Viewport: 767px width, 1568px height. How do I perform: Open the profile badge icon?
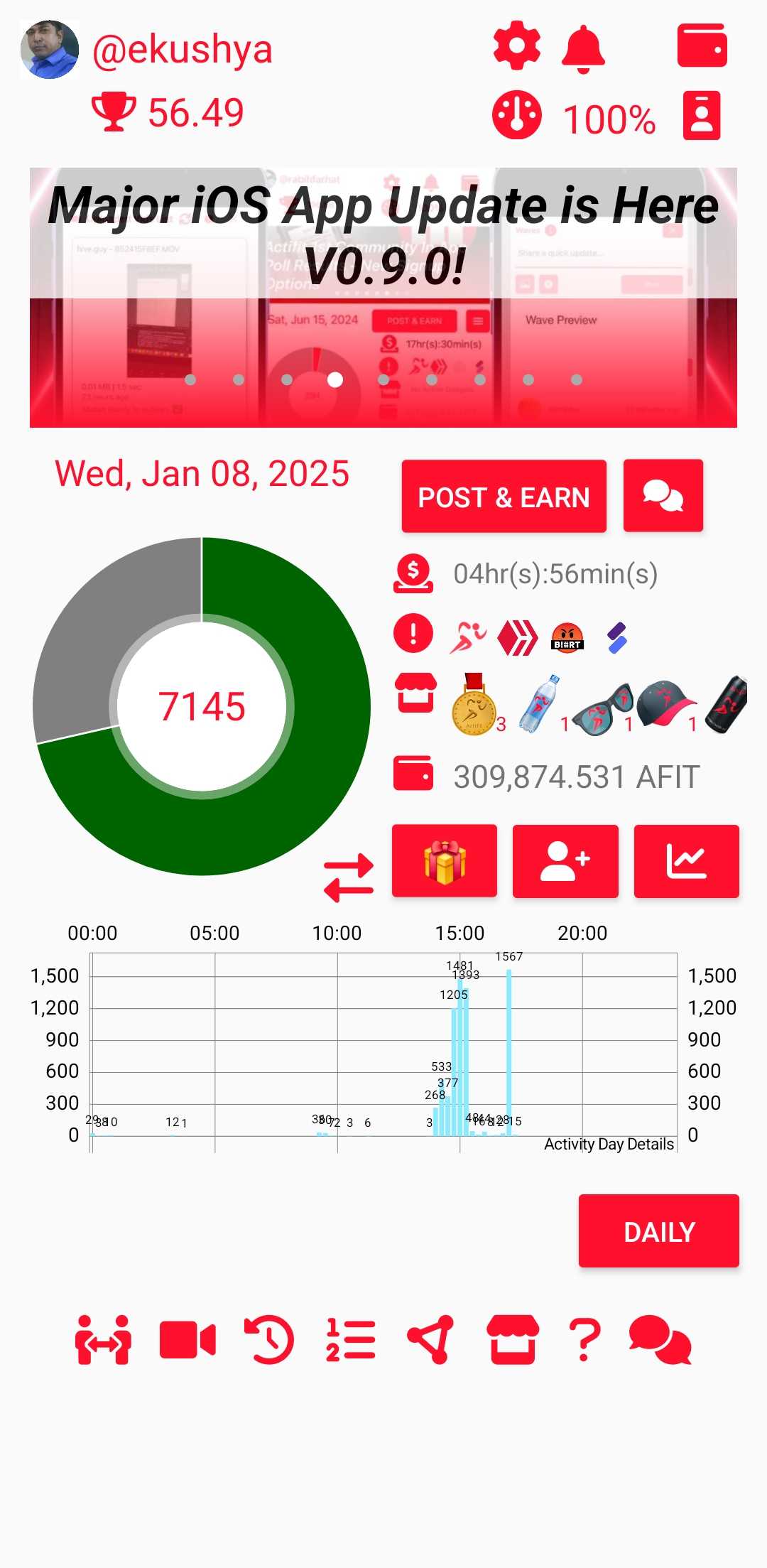tap(702, 115)
